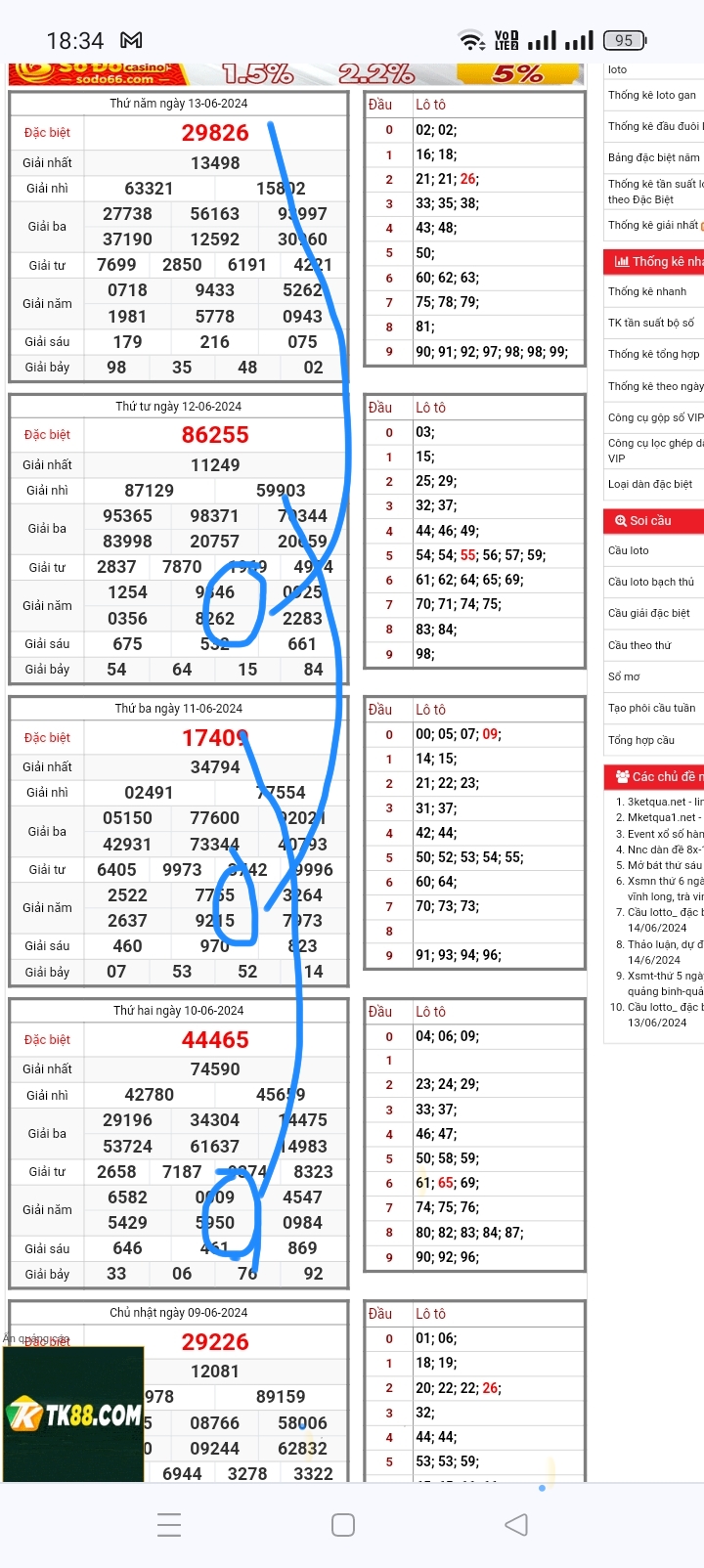
Task: Open Cầu theo thứ
Action: click(x=639, y=645)
